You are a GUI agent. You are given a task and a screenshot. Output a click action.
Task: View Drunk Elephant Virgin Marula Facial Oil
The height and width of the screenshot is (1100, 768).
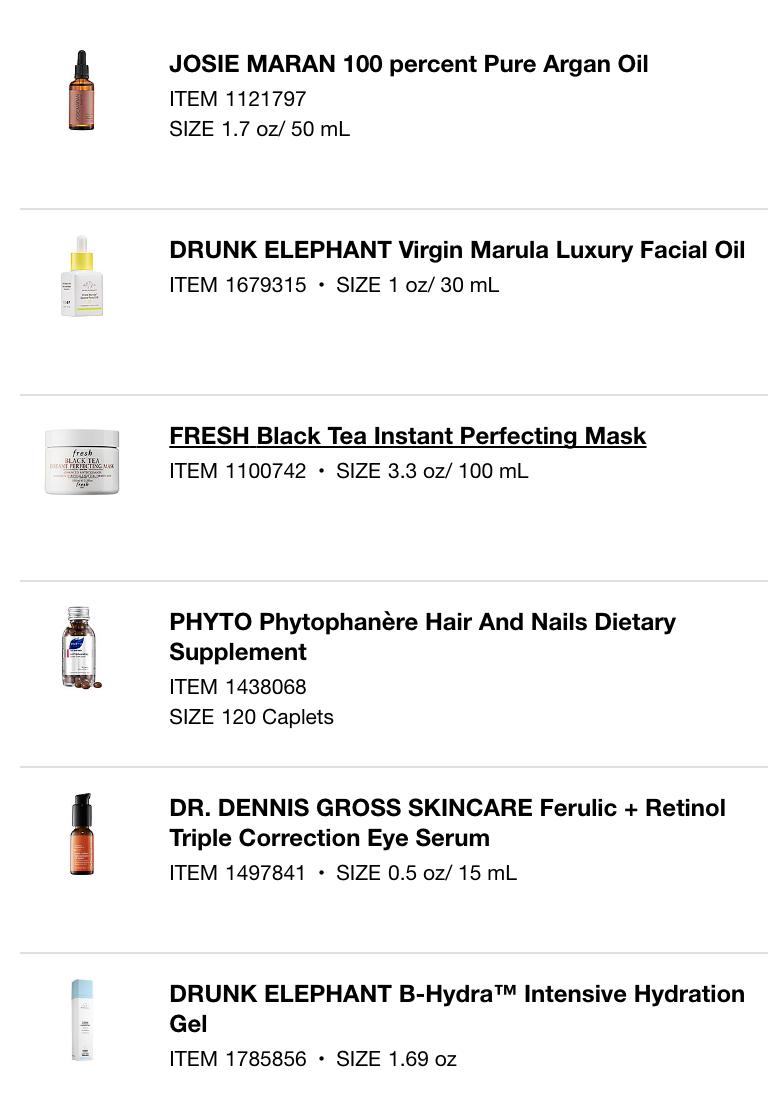[x=457, y=251]
